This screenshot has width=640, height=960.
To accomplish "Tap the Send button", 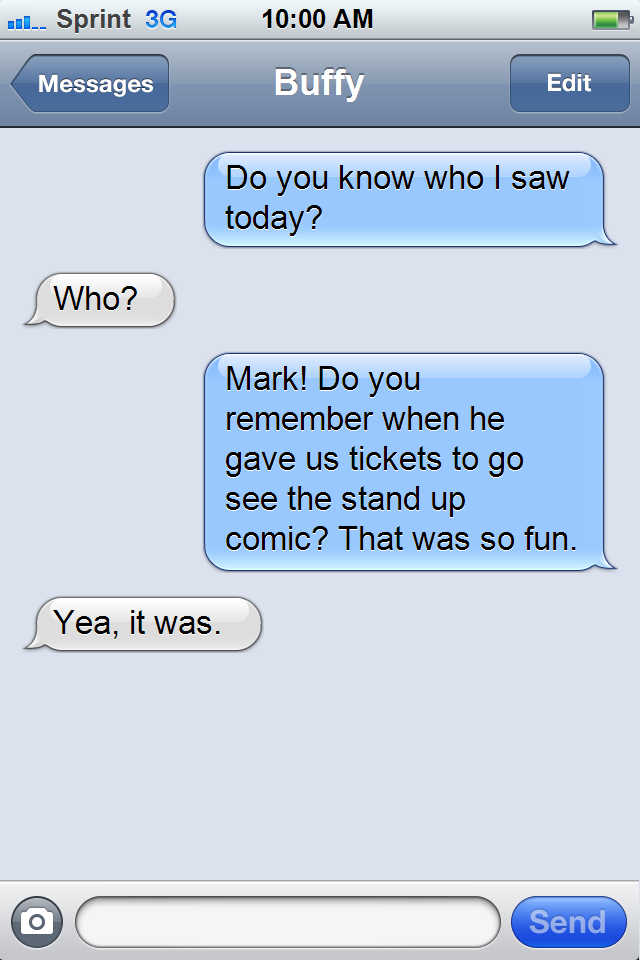I will click(x=567, y=921).
